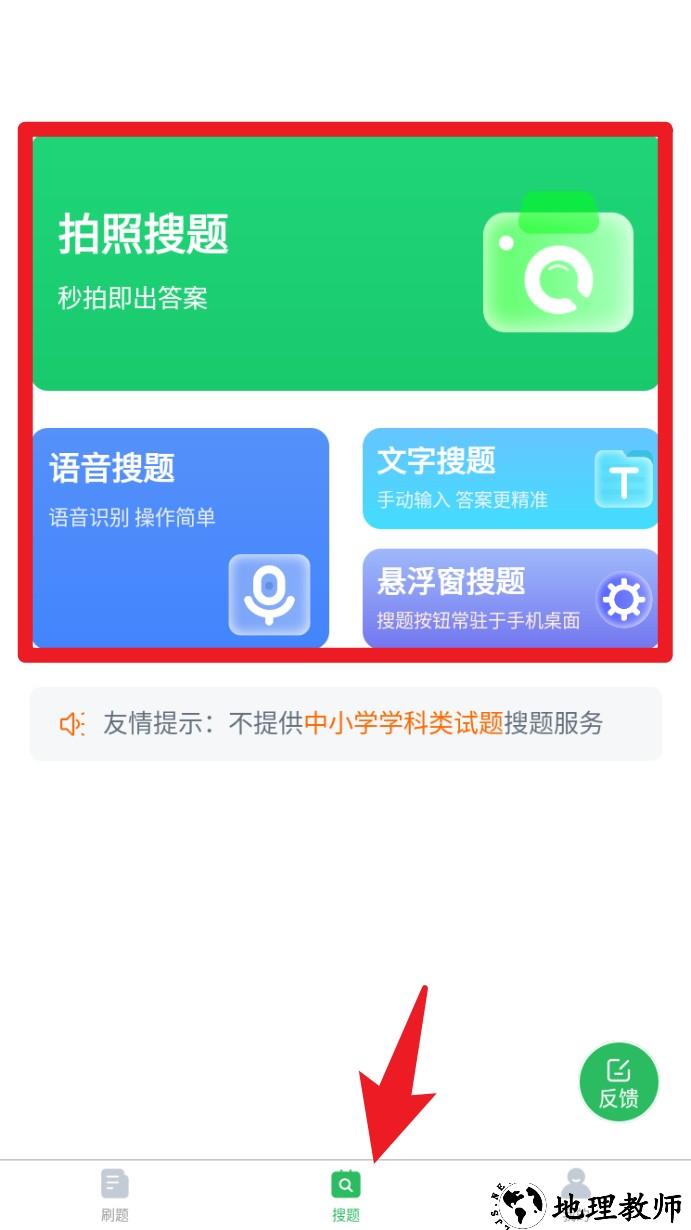Select the 搜题 tab
This screenshot has height=1230, width=691.
pyautogui.click(x=345, y=1194)
